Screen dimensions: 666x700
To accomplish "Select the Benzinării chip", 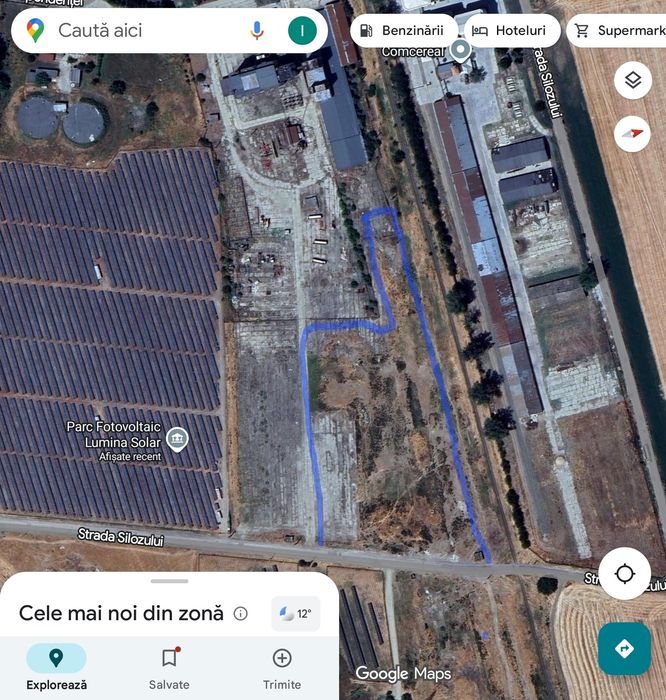I will [402, 31].
